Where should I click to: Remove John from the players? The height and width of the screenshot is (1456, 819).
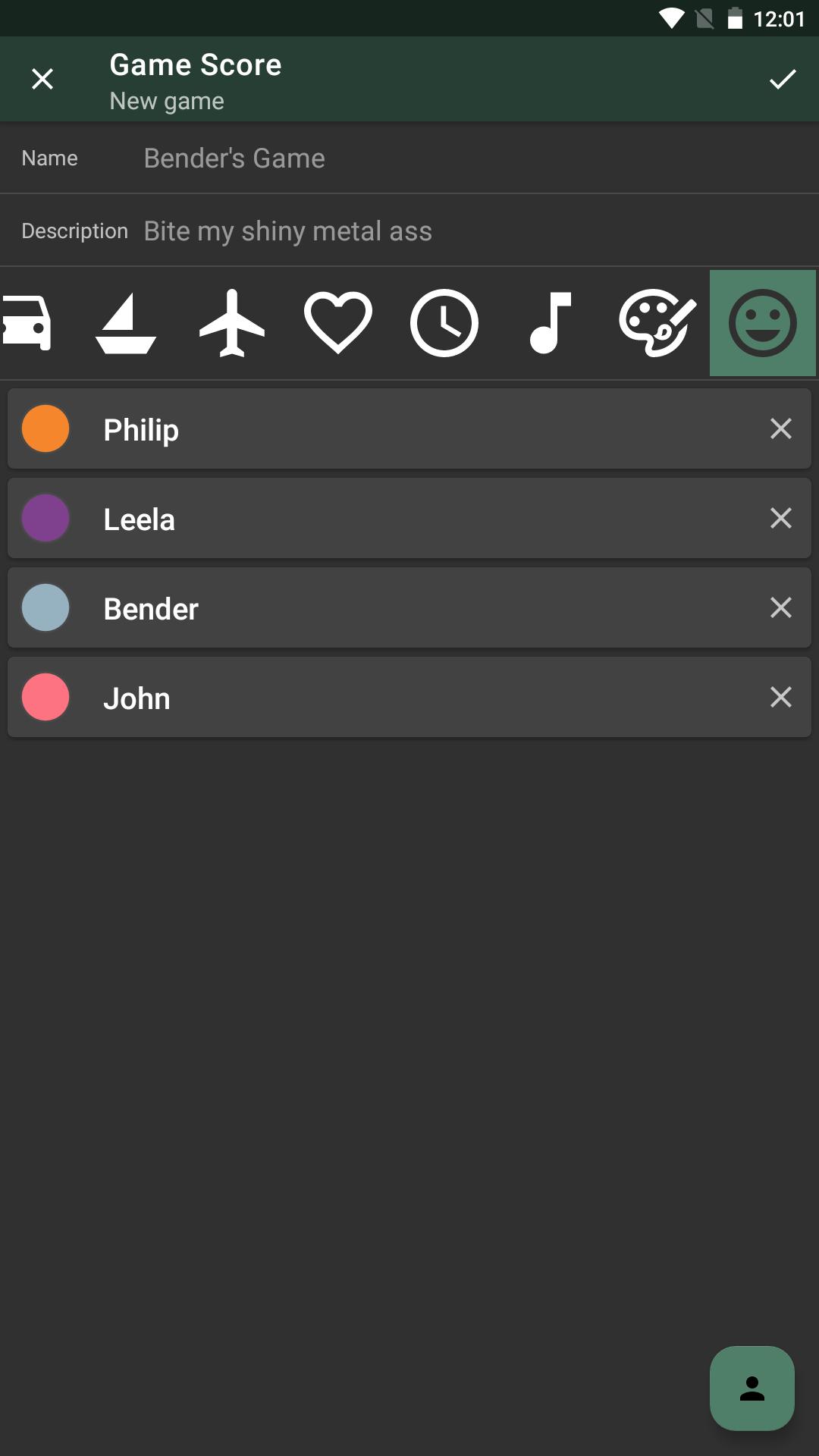coord(781,697)
